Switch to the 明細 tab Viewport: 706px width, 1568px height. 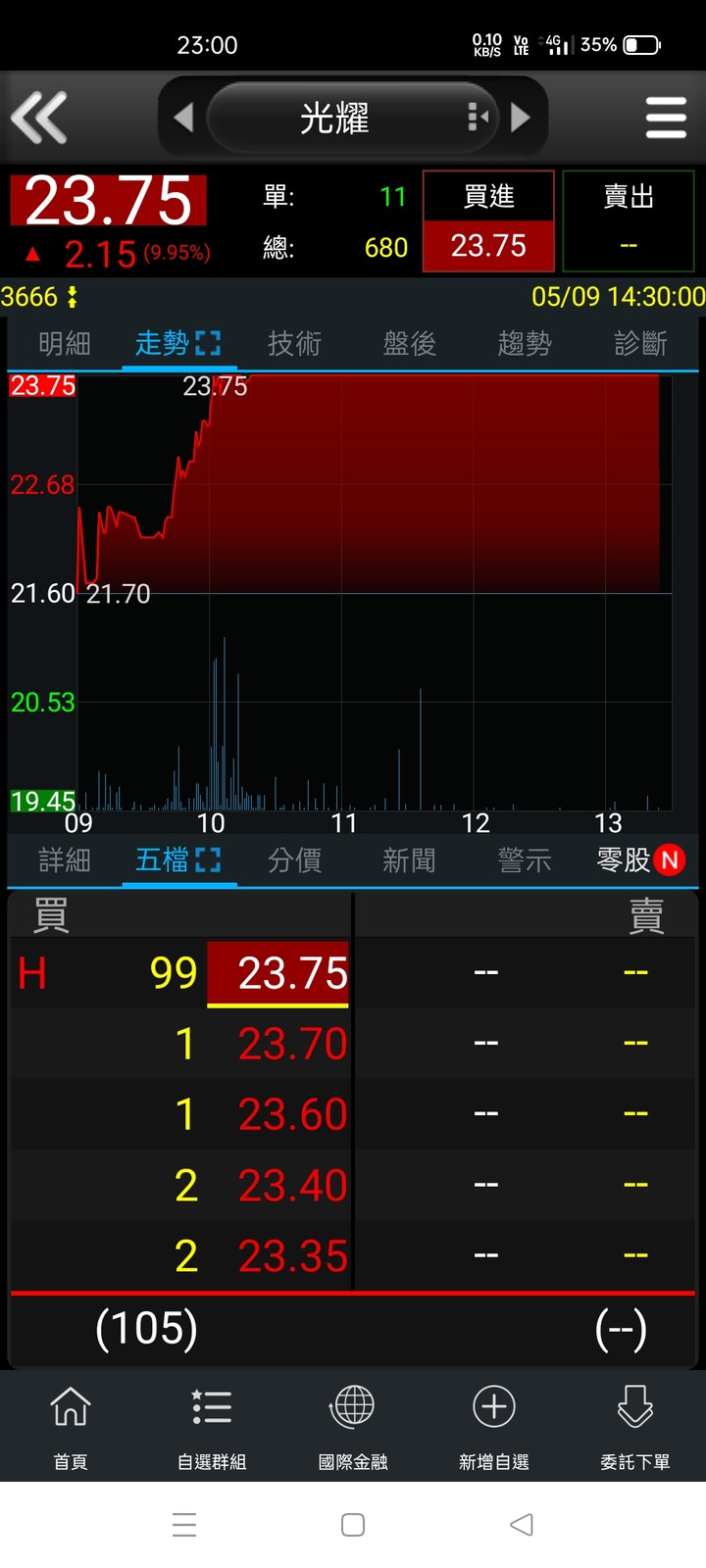(65, 343)
